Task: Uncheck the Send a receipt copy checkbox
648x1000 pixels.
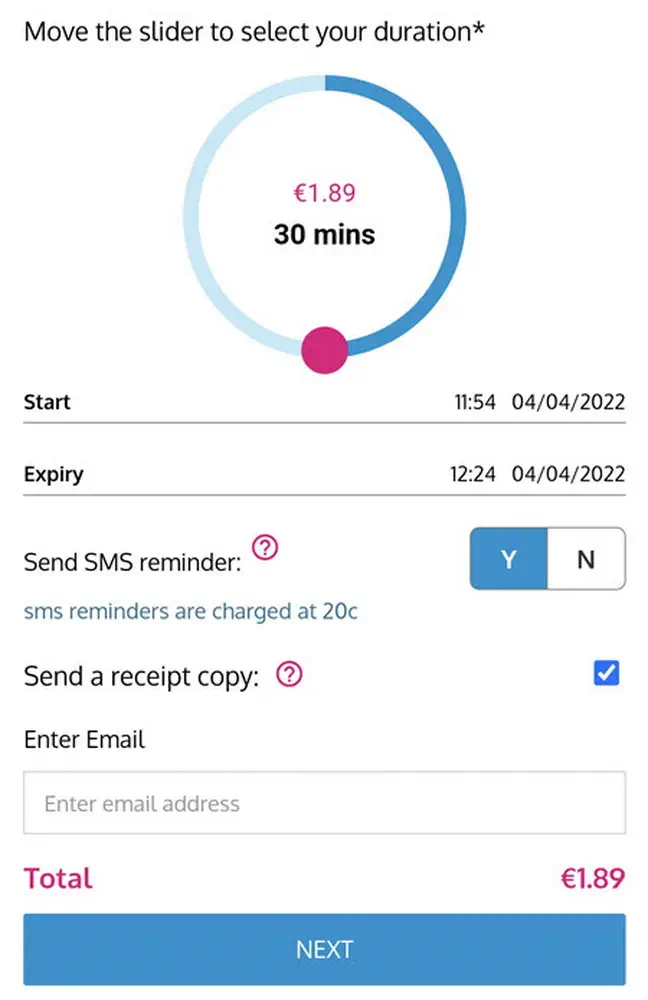Action: pos(606,673)
